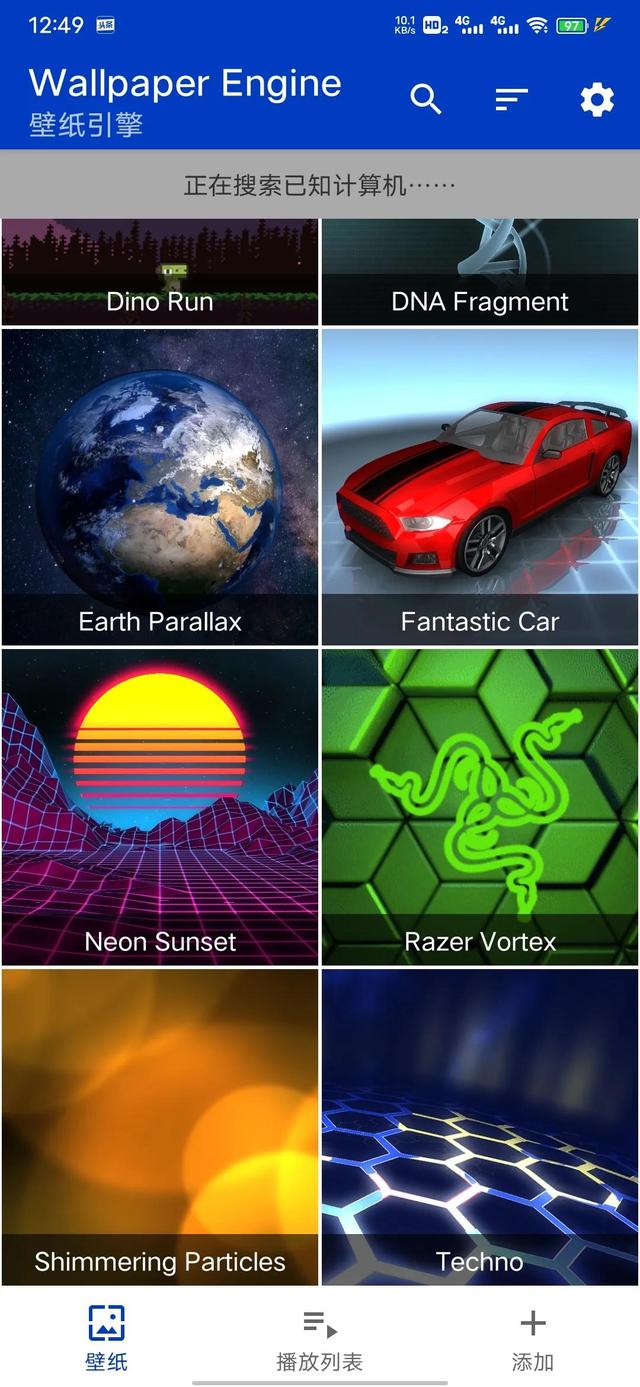The width and height of the screenshot is (640, 1387).
Task: Go to the 添加 tab
Action: (x=532, y=1337)
